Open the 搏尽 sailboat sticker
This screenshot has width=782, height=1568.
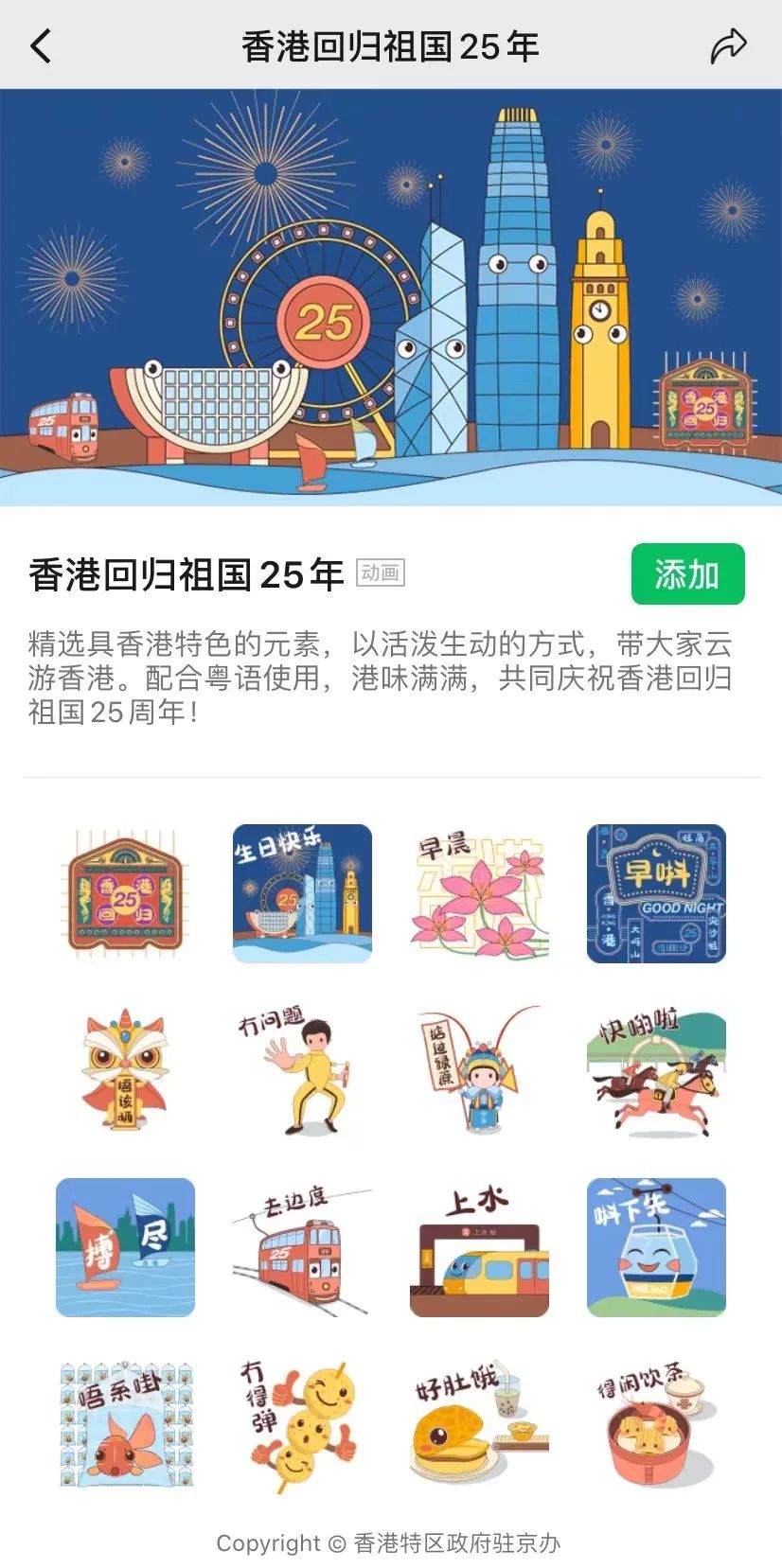pos(125,1247)
